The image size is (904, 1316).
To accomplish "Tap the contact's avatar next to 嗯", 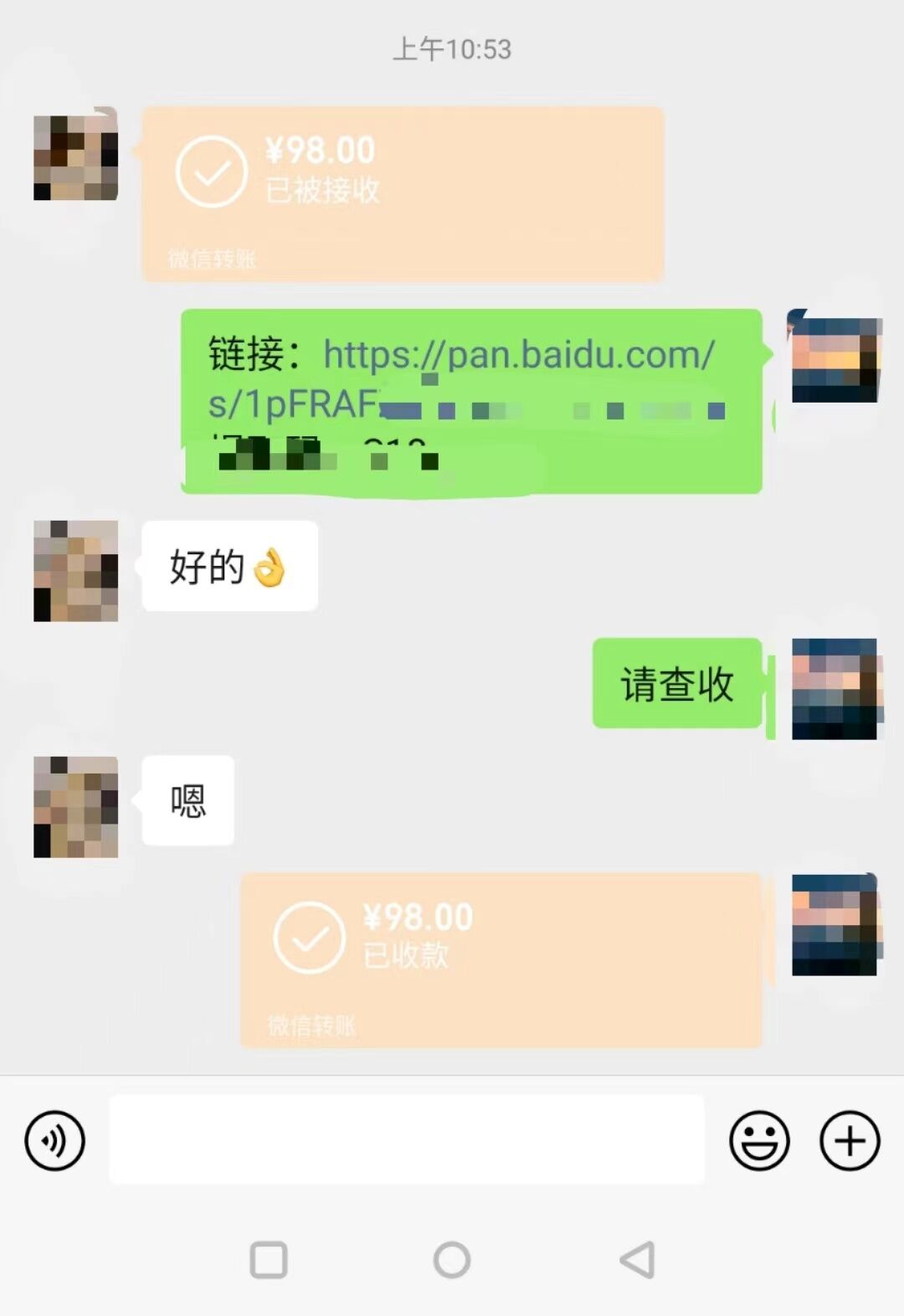I will 74,805.
